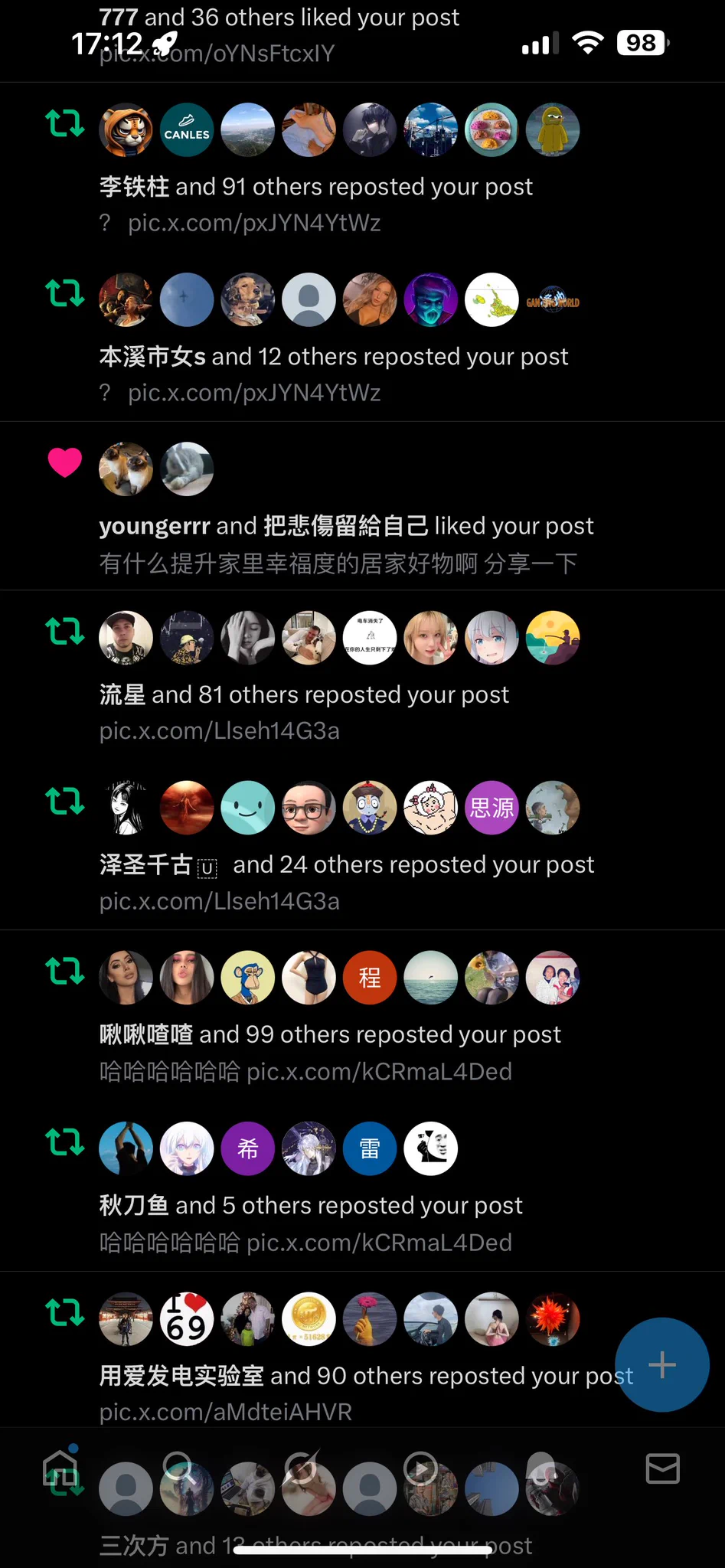View CANLES profile avatar
This screenshot has width=725, height=1568.
(187, 130)
